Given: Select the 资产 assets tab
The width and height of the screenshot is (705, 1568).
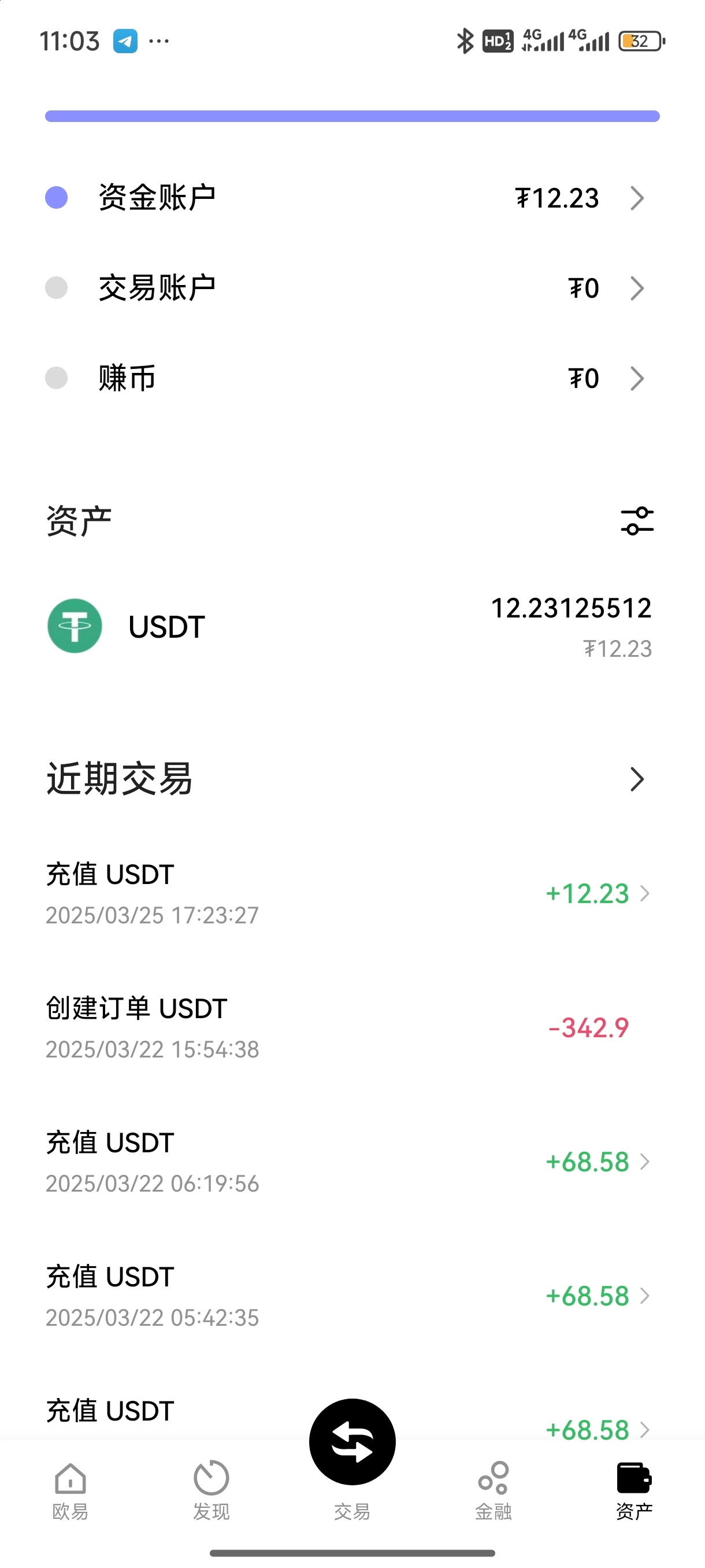Looking at the screenshot, I should (x=634, y=1491).
